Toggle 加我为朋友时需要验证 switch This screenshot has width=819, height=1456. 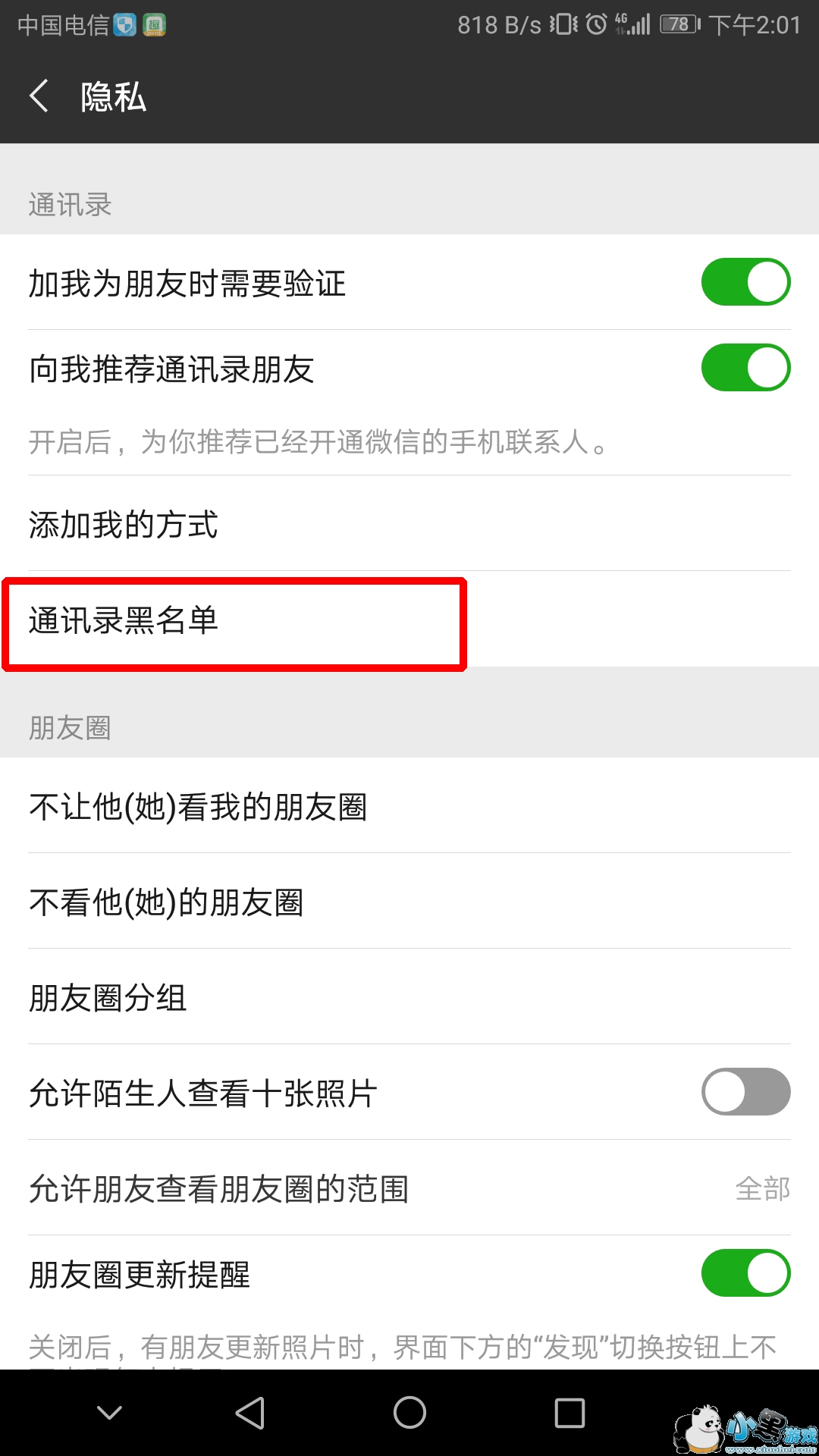pos(745,282)
